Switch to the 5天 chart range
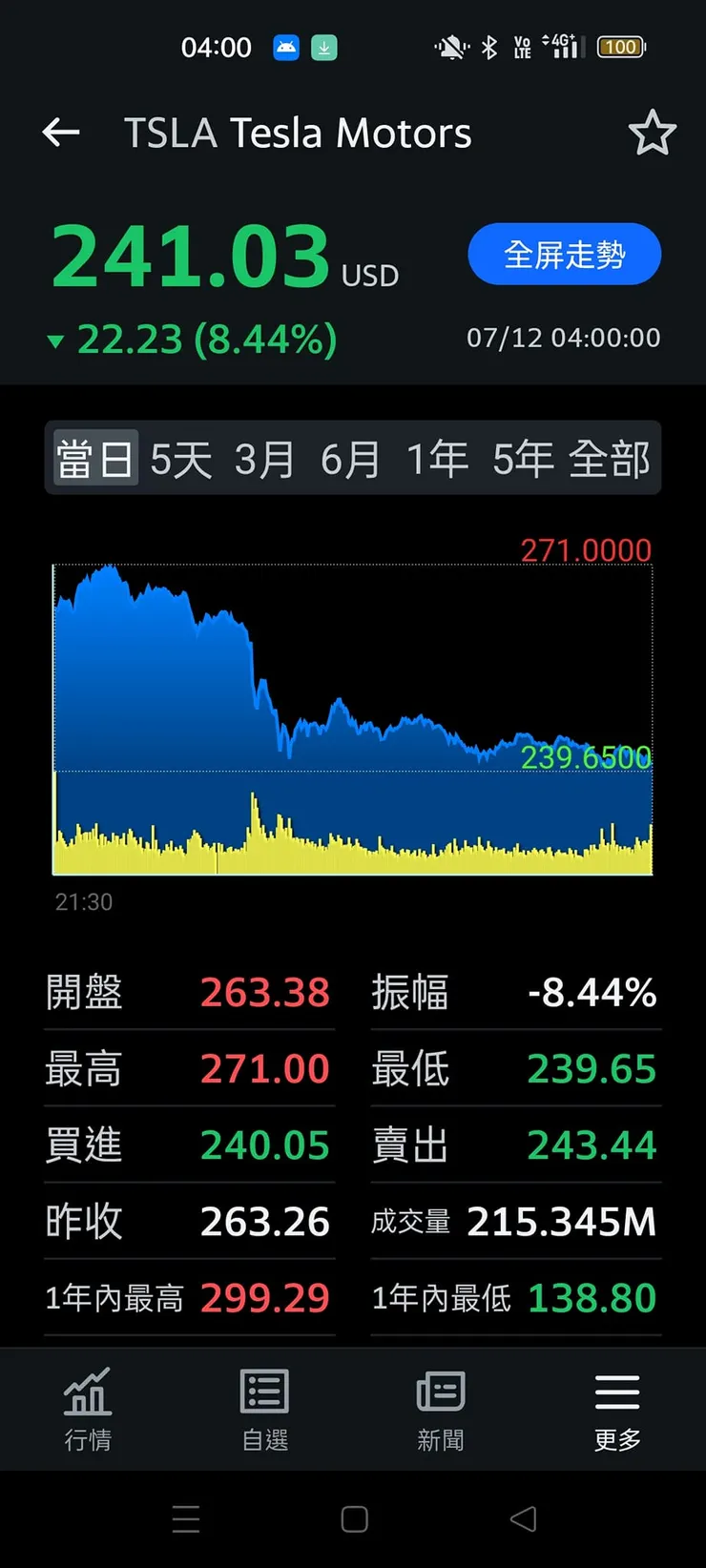The image size is (706, 1568). [x=179, y=459]
